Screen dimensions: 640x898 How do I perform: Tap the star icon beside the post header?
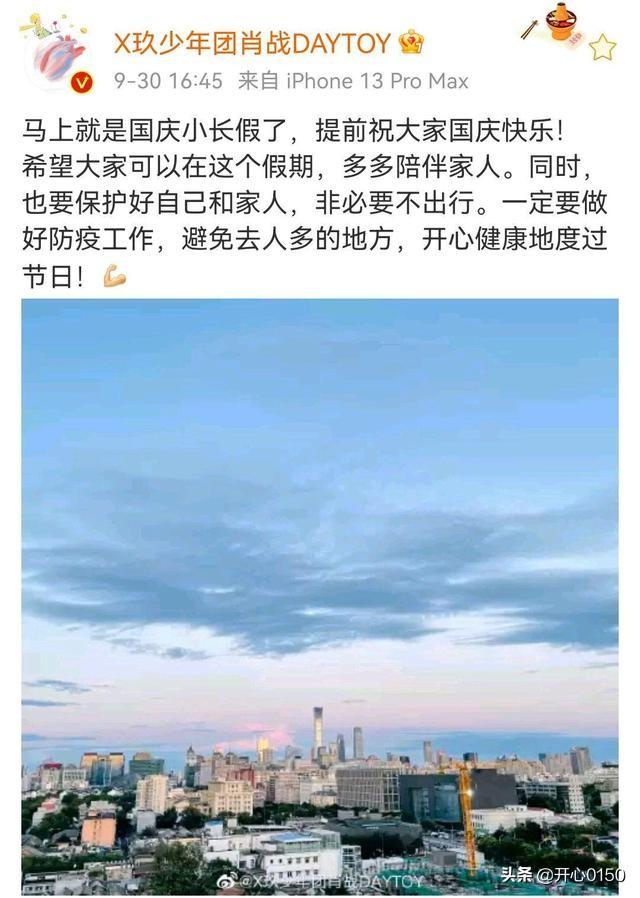tap(602, 47)
